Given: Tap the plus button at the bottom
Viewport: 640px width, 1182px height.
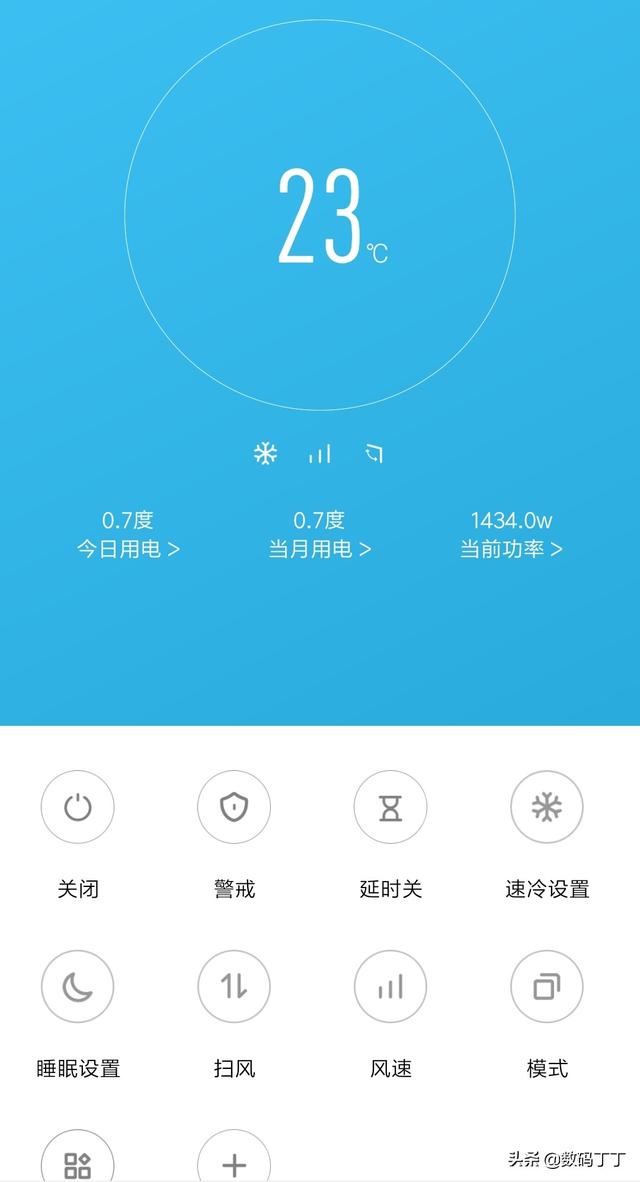Looking at the screenshot, I should 234,1163.
